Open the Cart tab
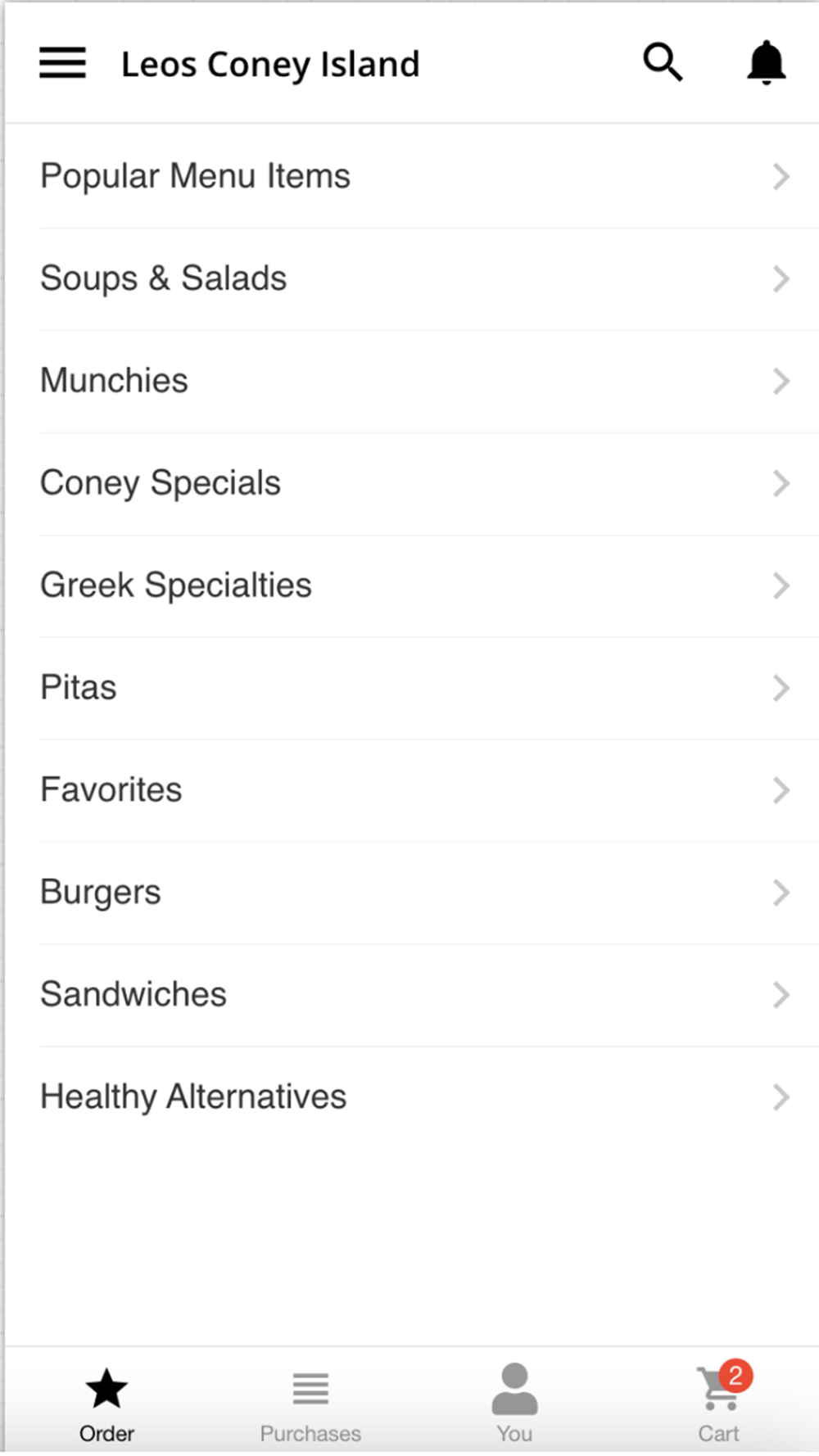 point(719,1404)
